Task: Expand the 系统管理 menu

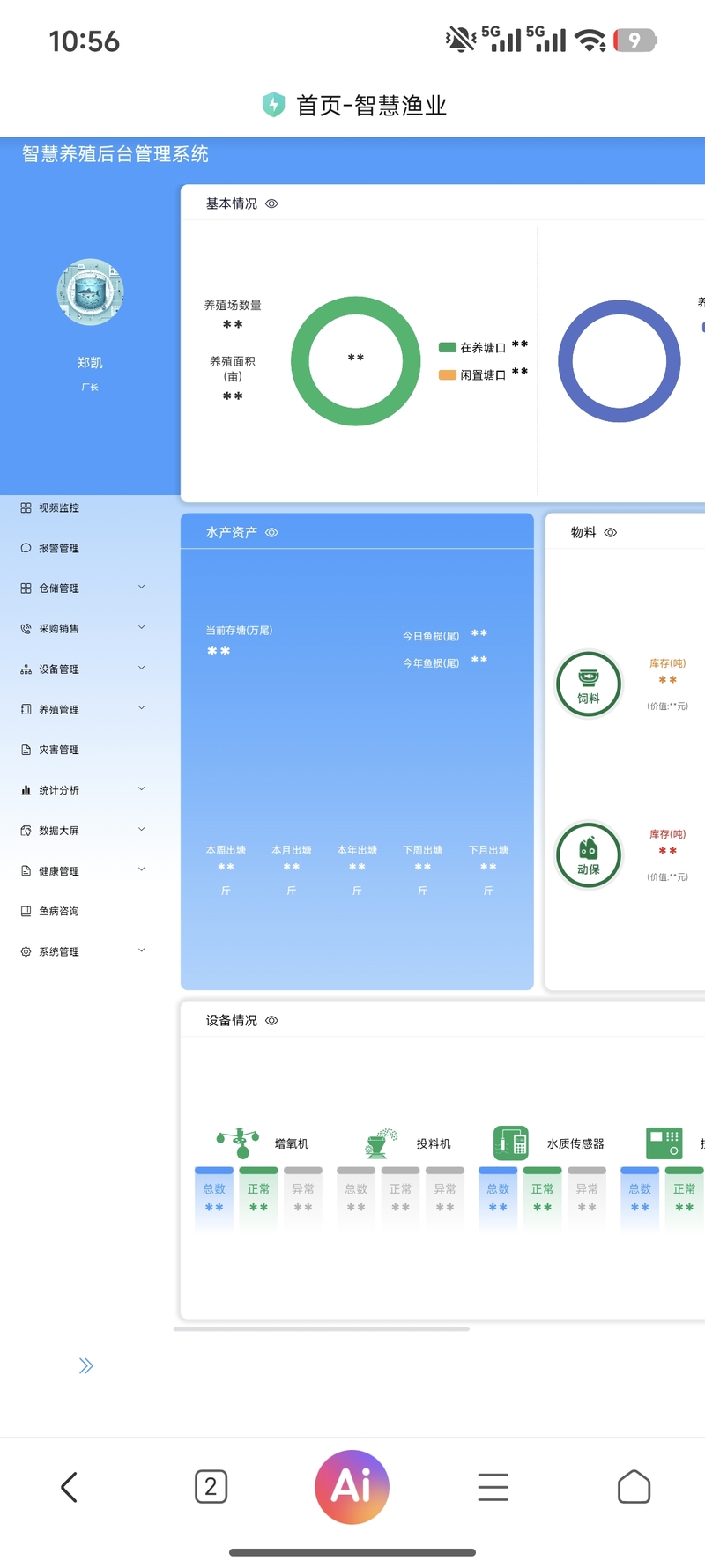Action: click(x=84, y=952)
